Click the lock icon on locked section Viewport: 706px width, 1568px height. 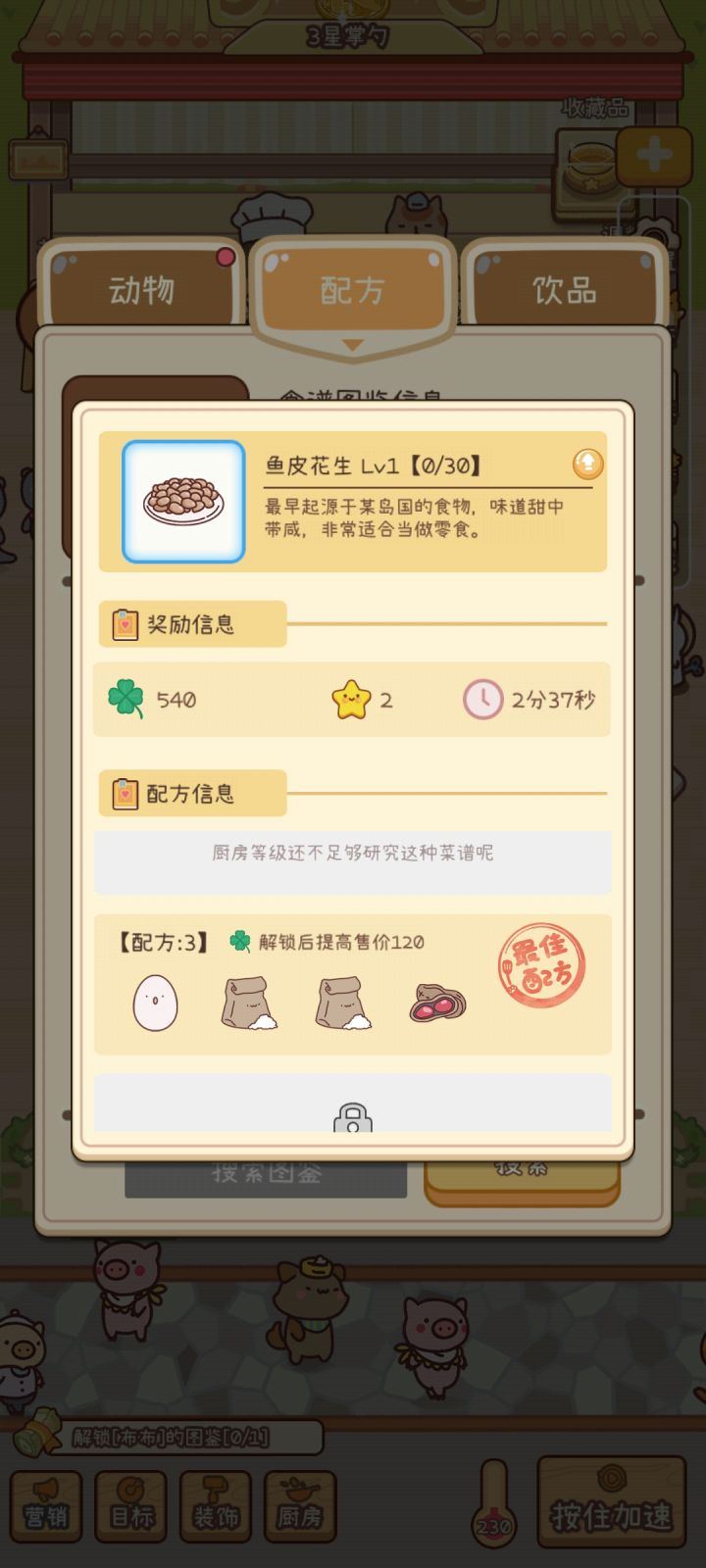351,1116
